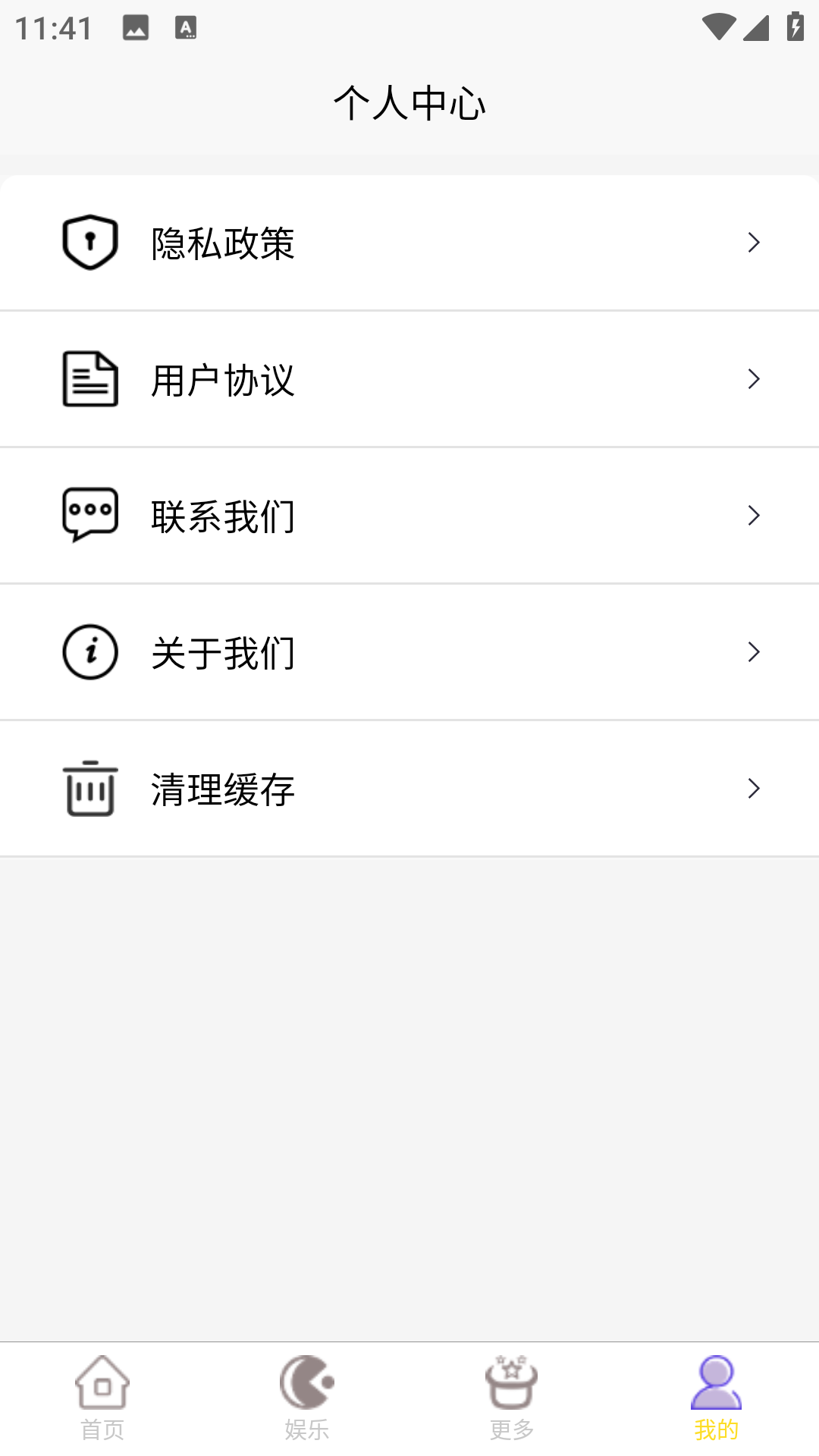Open the 更多 more tab
This screenshot has width=819, height=1456.
tap(512, 1398)
